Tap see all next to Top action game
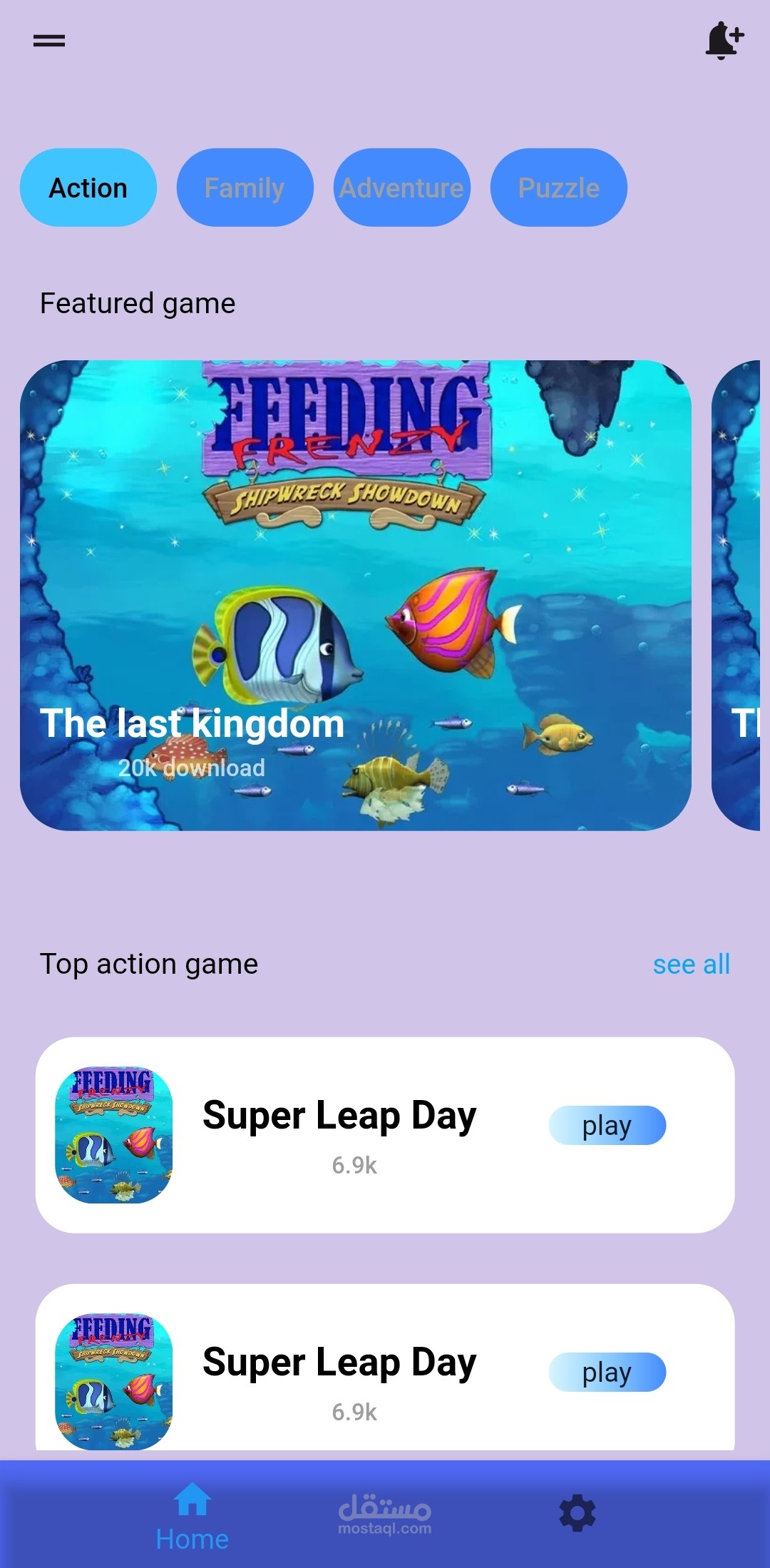Viewport: 770px width, 1568px height. (691, 963)
